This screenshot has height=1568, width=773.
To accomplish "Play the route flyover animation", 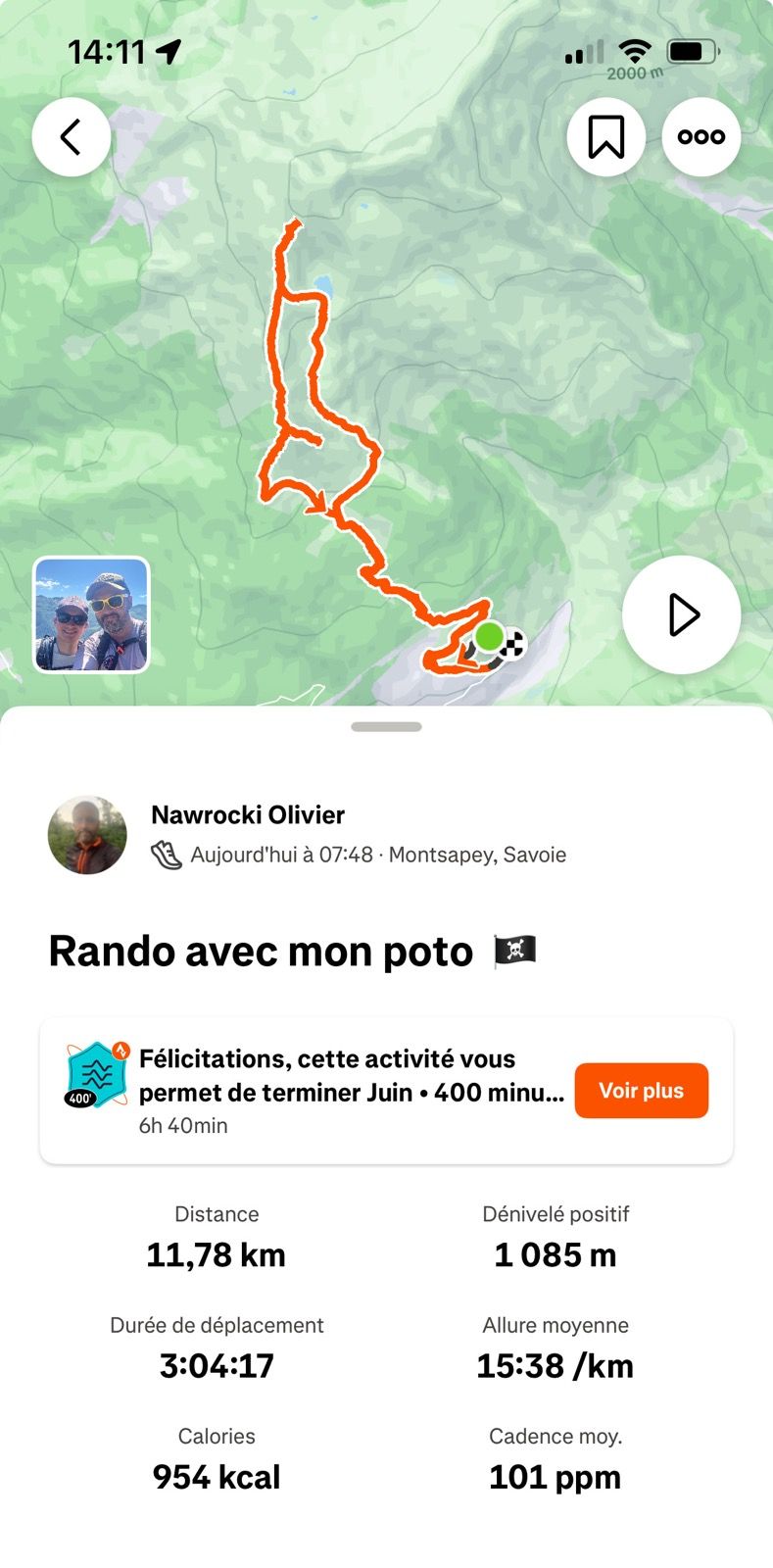I will coord(681,614).
